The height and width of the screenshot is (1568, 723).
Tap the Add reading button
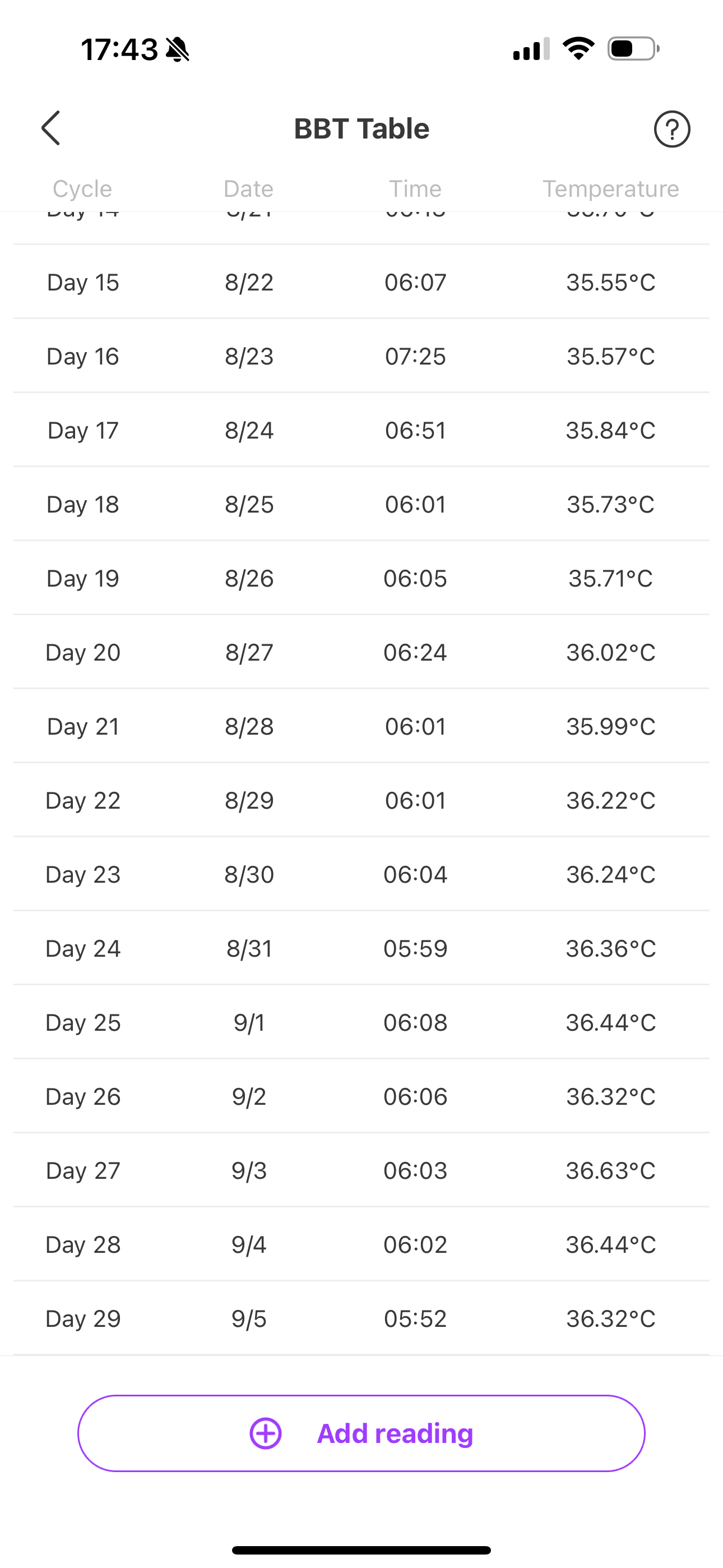click(361, 1433)
